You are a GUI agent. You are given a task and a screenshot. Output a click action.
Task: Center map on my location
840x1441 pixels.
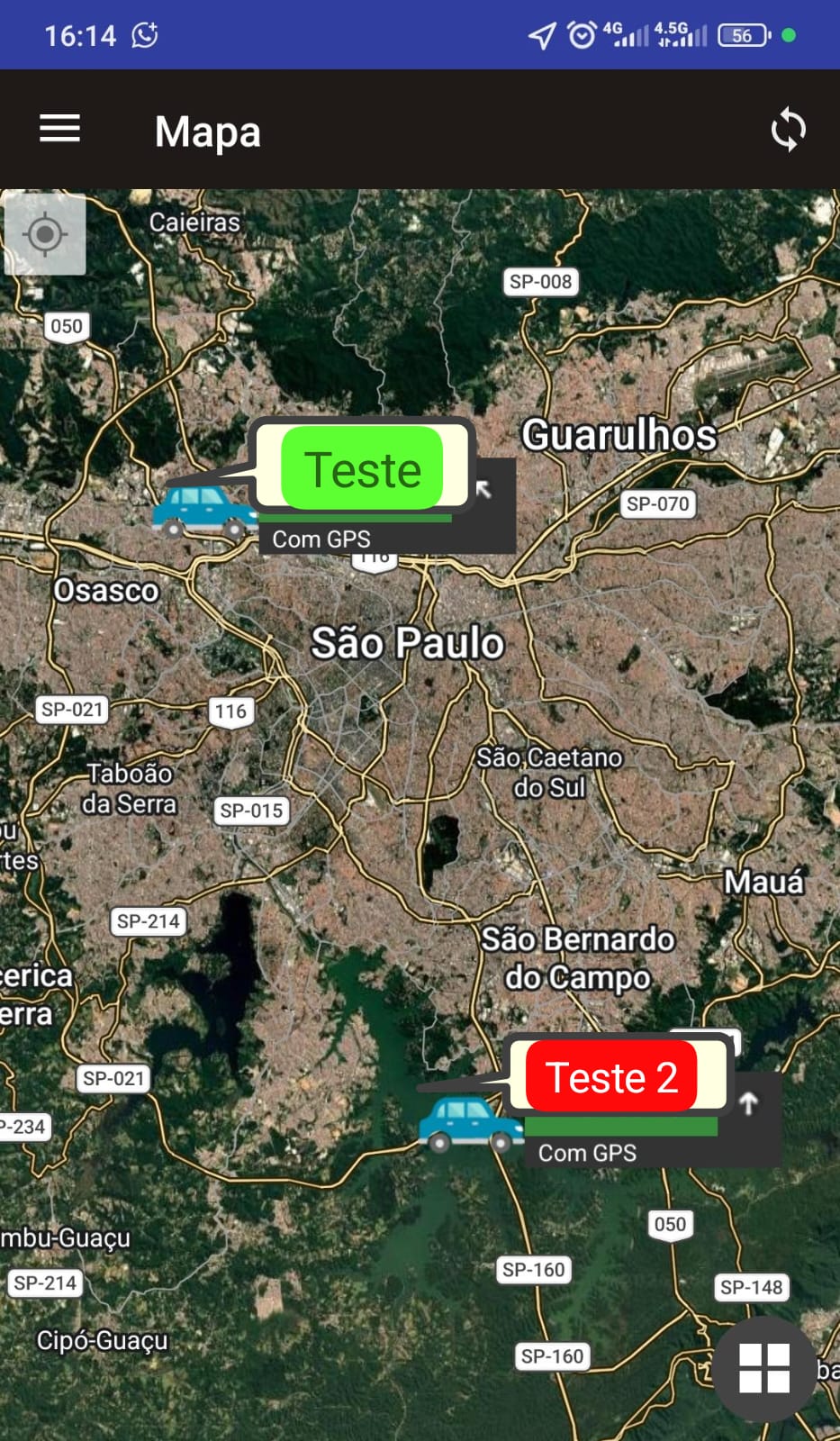44,234
